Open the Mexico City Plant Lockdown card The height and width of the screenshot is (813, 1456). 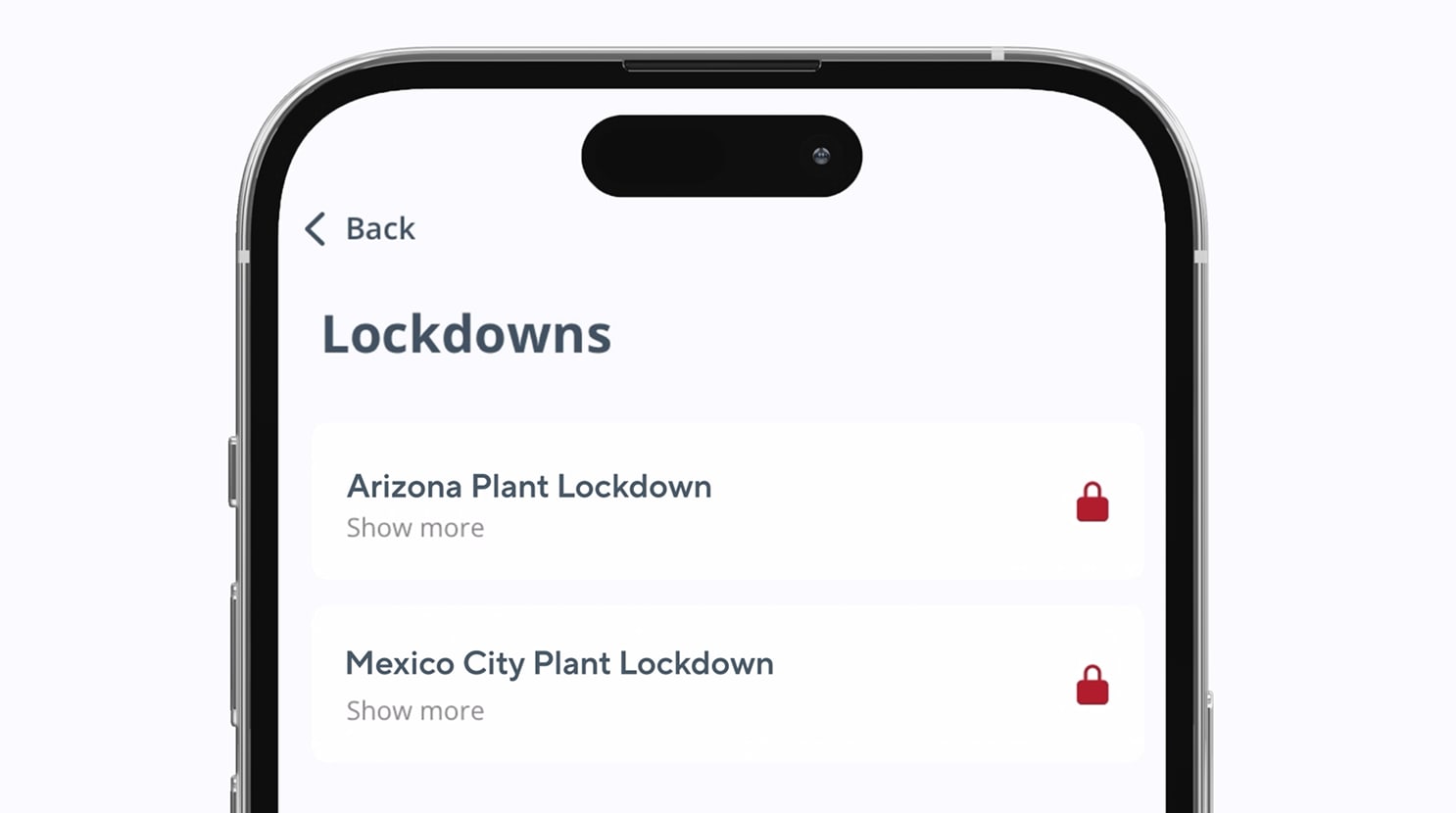tap(559, 663)
